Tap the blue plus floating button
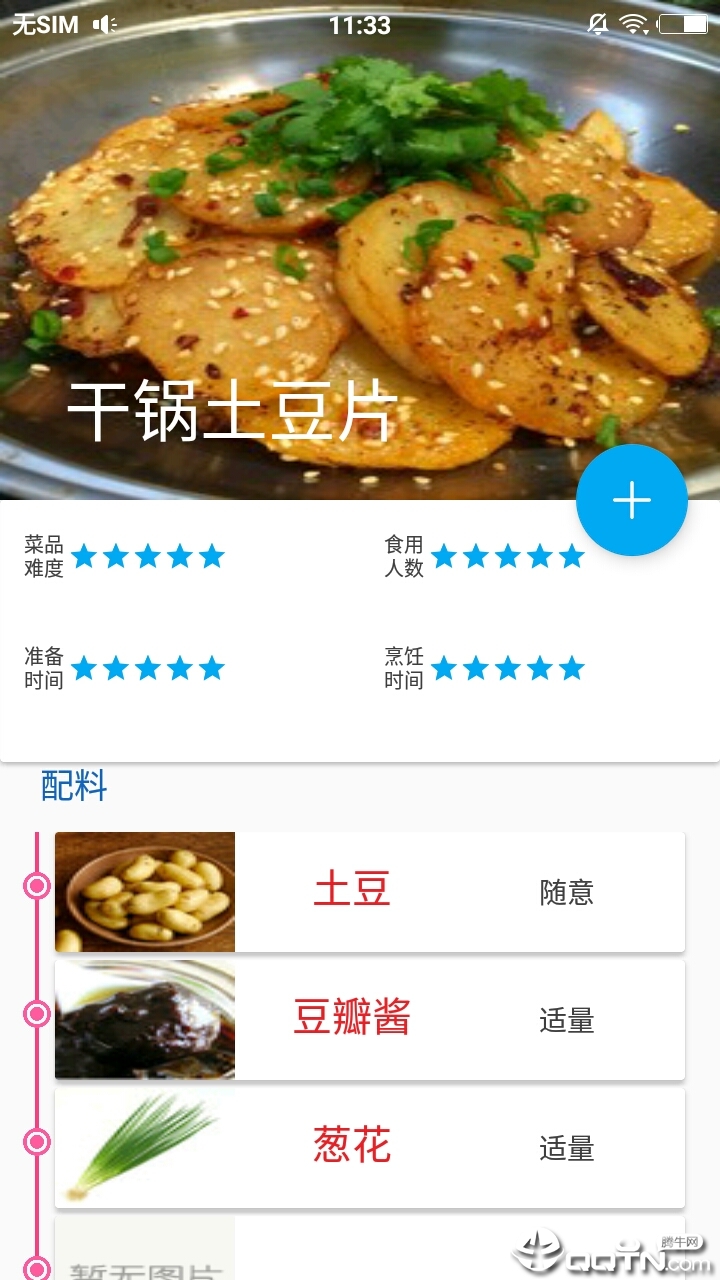Screen dimensions: 720x1280 click(x=632, y=500)
